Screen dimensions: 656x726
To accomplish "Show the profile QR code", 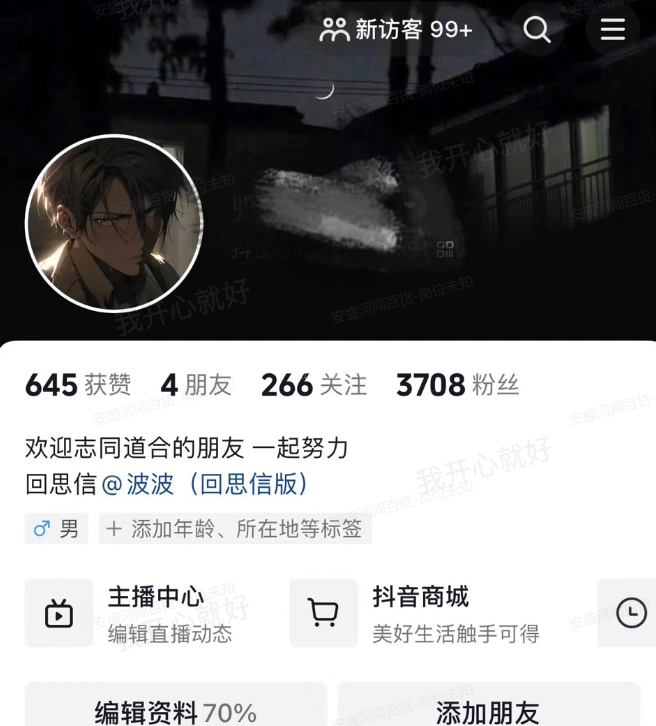I will (445, 249).
